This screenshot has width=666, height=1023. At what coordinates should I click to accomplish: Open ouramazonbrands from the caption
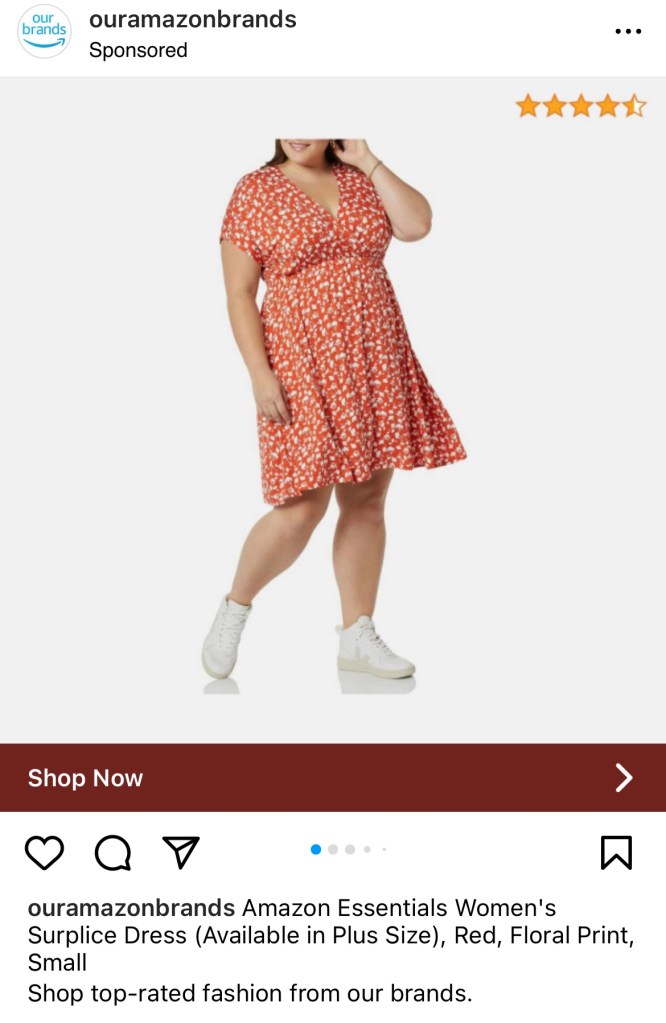(x=131, y=908)
